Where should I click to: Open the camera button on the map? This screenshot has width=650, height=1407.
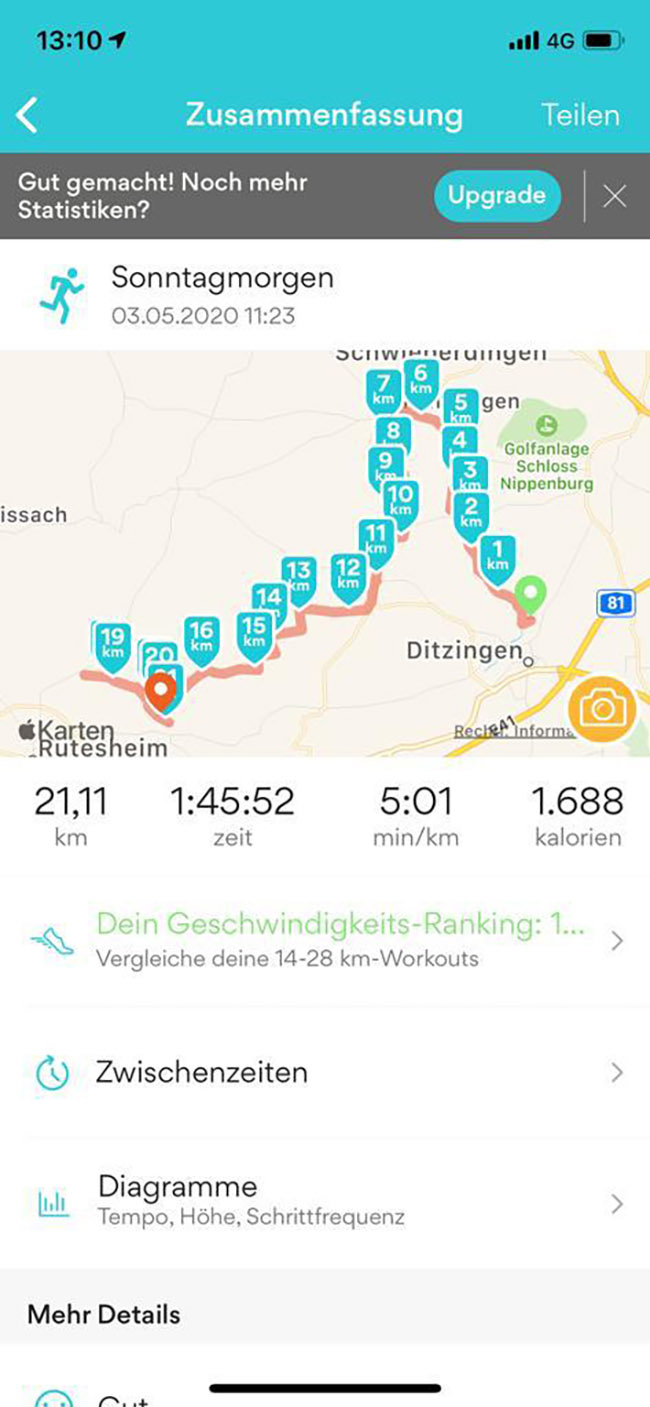(601, 709)
